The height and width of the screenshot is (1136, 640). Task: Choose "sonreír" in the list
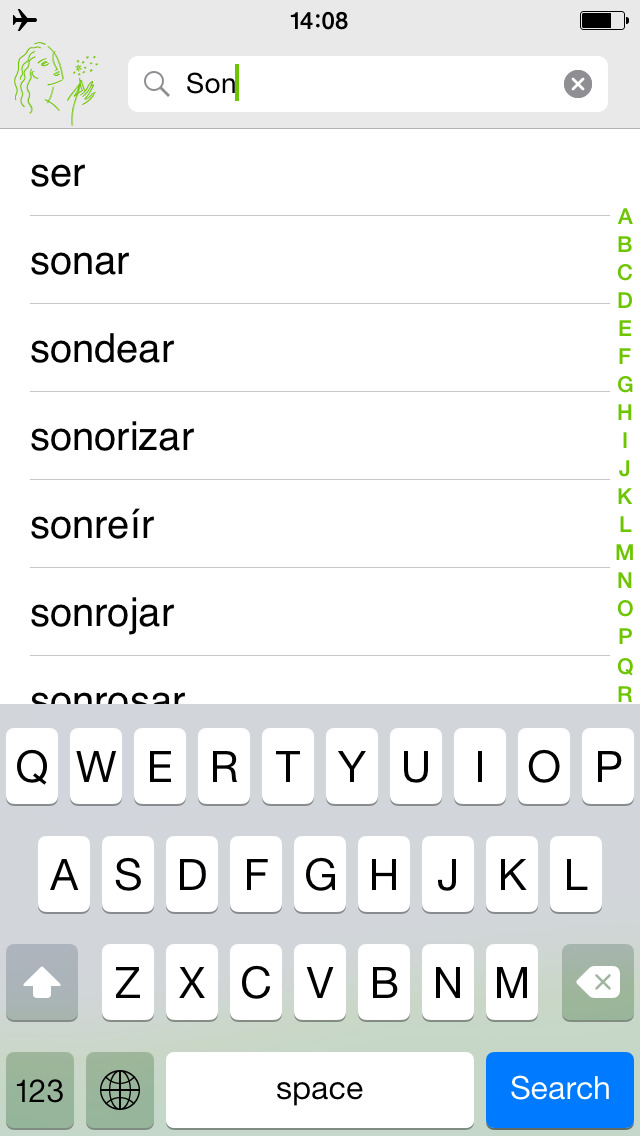click(x=320, y=525)
